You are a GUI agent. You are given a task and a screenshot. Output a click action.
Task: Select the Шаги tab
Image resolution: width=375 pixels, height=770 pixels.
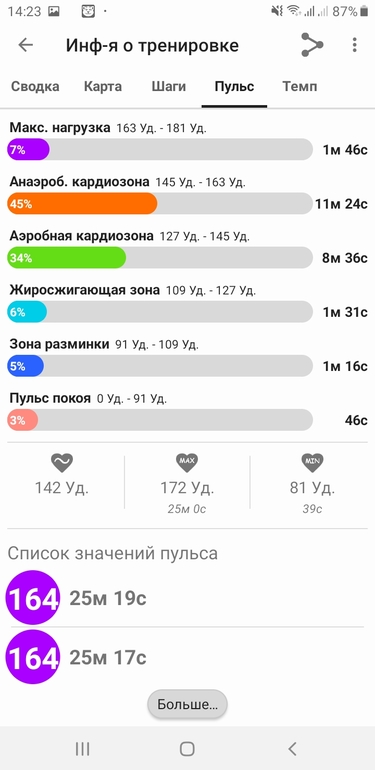(x=168, y=87)
